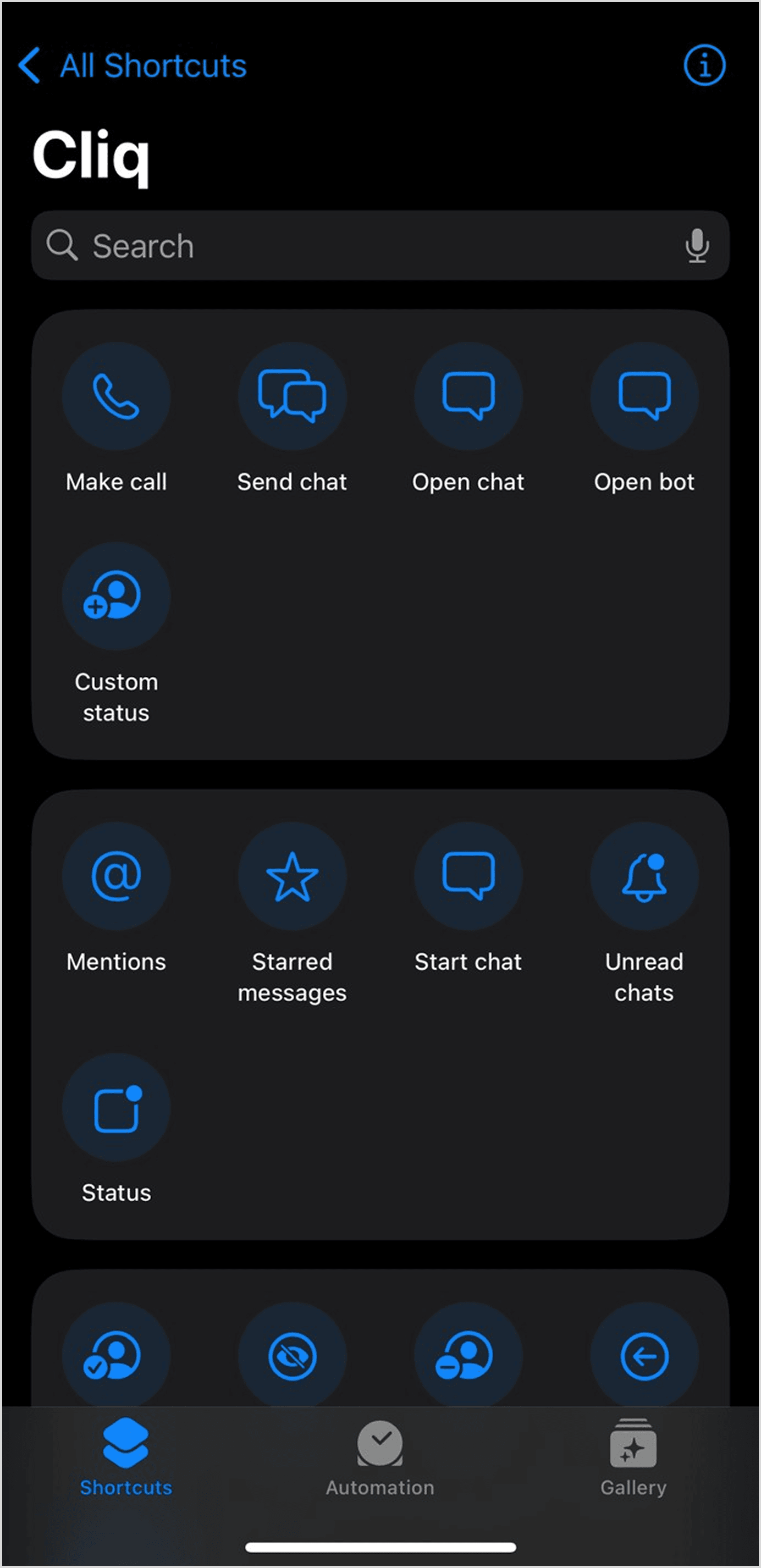Run the Send chat shortcut
Screen dimensions: 761x1568
pos(292,397)
